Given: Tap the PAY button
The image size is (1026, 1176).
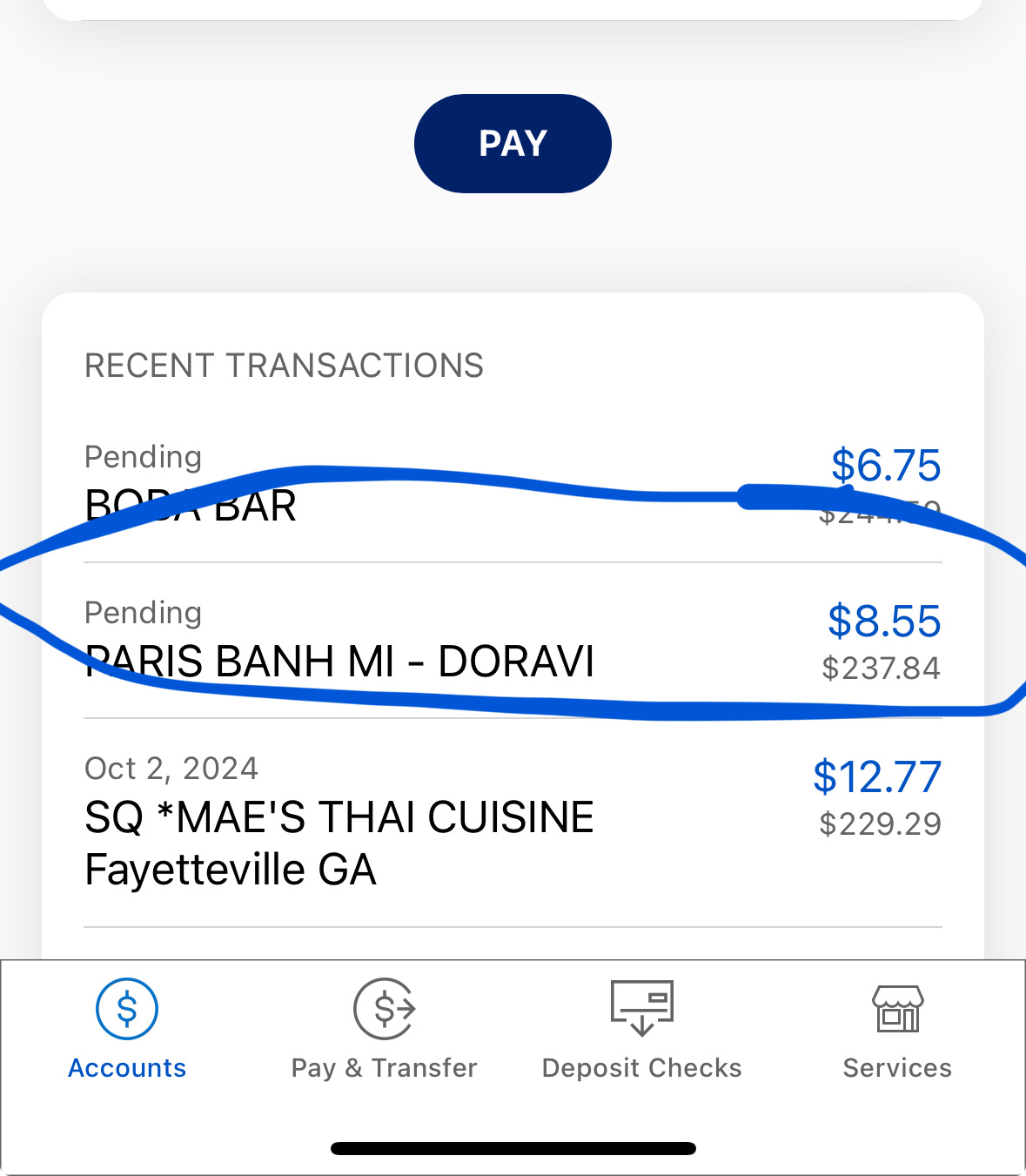Looking at the screenshot, I should tap(513, 144).
